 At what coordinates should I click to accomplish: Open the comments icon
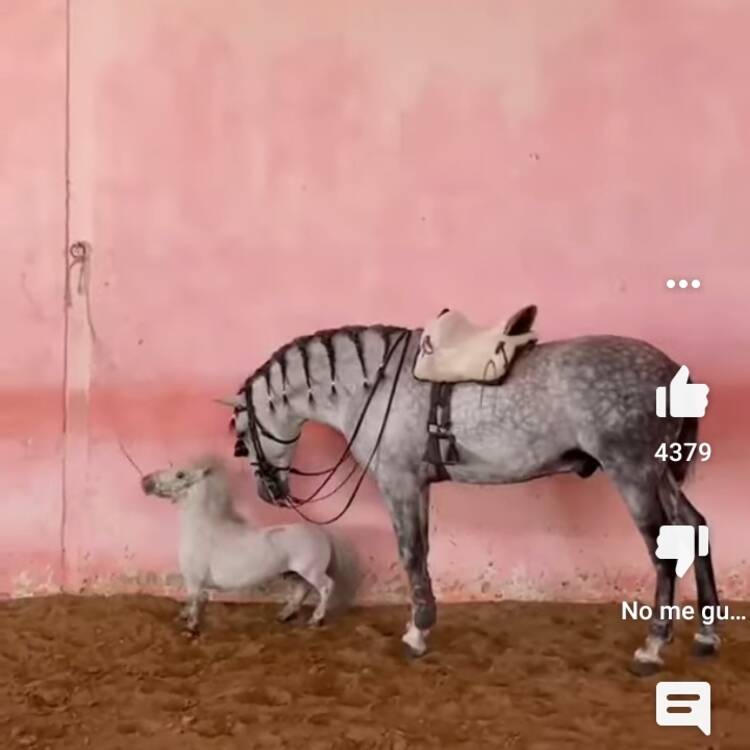click(683, 706)
